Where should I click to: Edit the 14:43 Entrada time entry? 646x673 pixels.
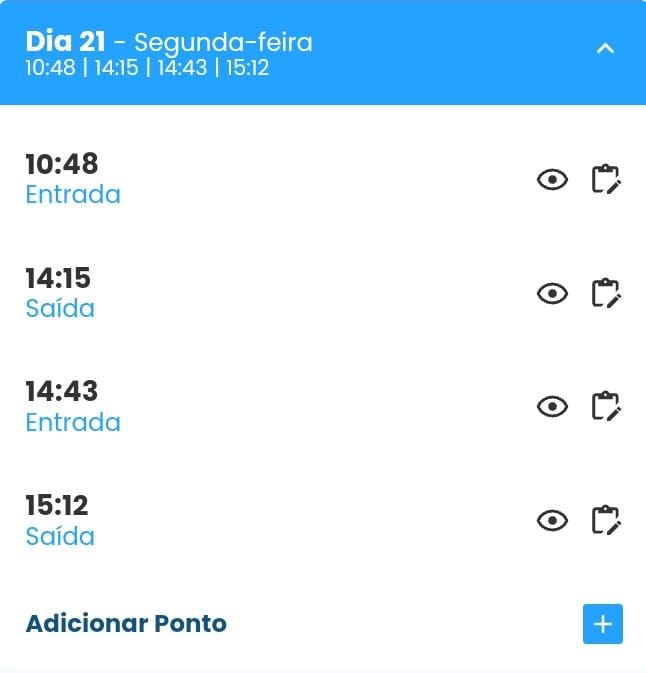coord(606,407)
